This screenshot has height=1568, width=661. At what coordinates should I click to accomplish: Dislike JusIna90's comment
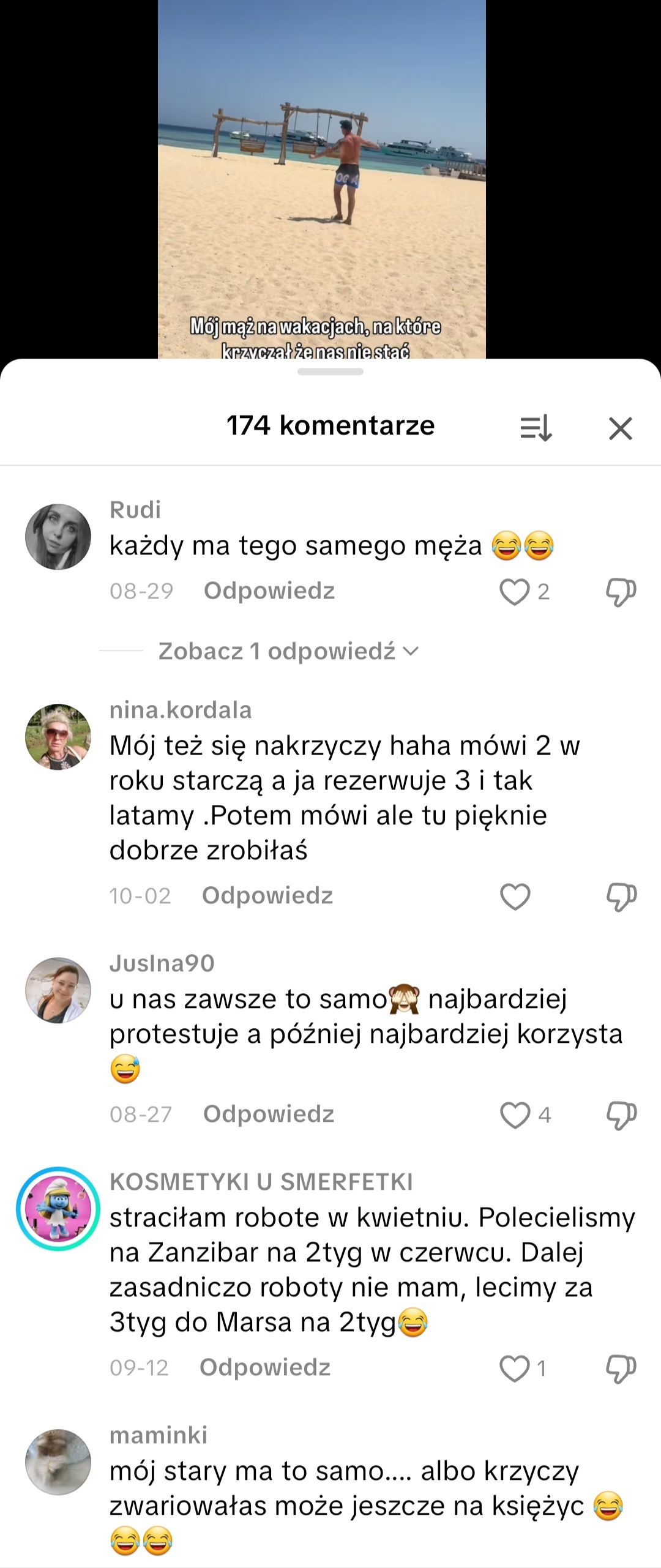[621, 1114]
